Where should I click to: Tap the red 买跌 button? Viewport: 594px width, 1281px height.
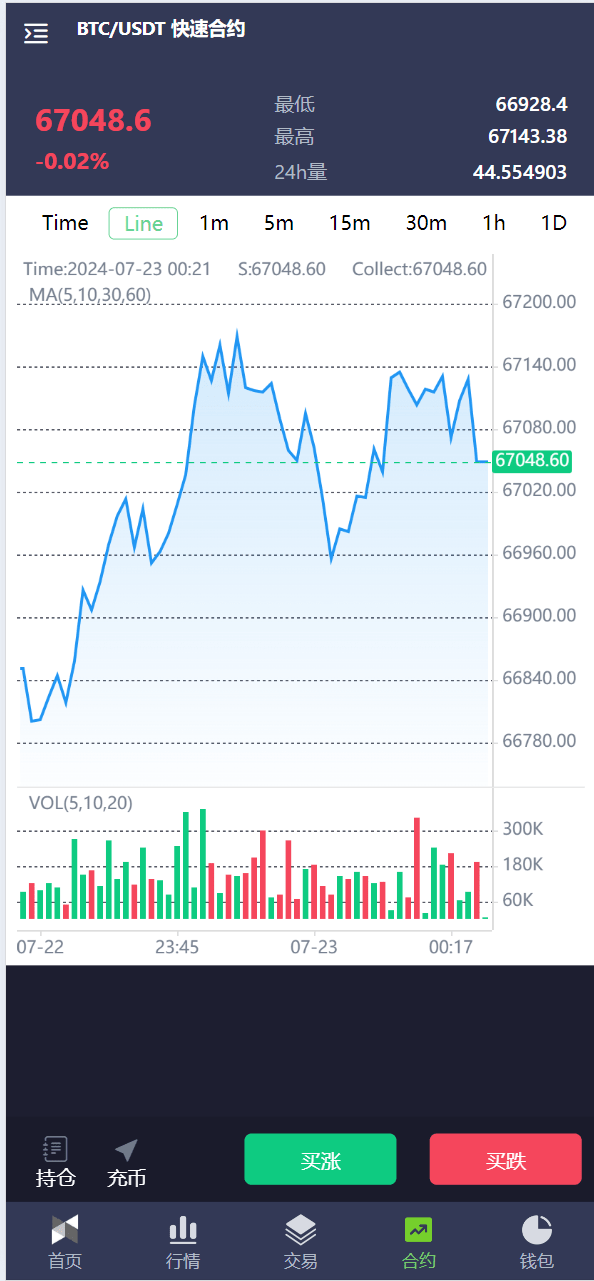point(506,1160)
